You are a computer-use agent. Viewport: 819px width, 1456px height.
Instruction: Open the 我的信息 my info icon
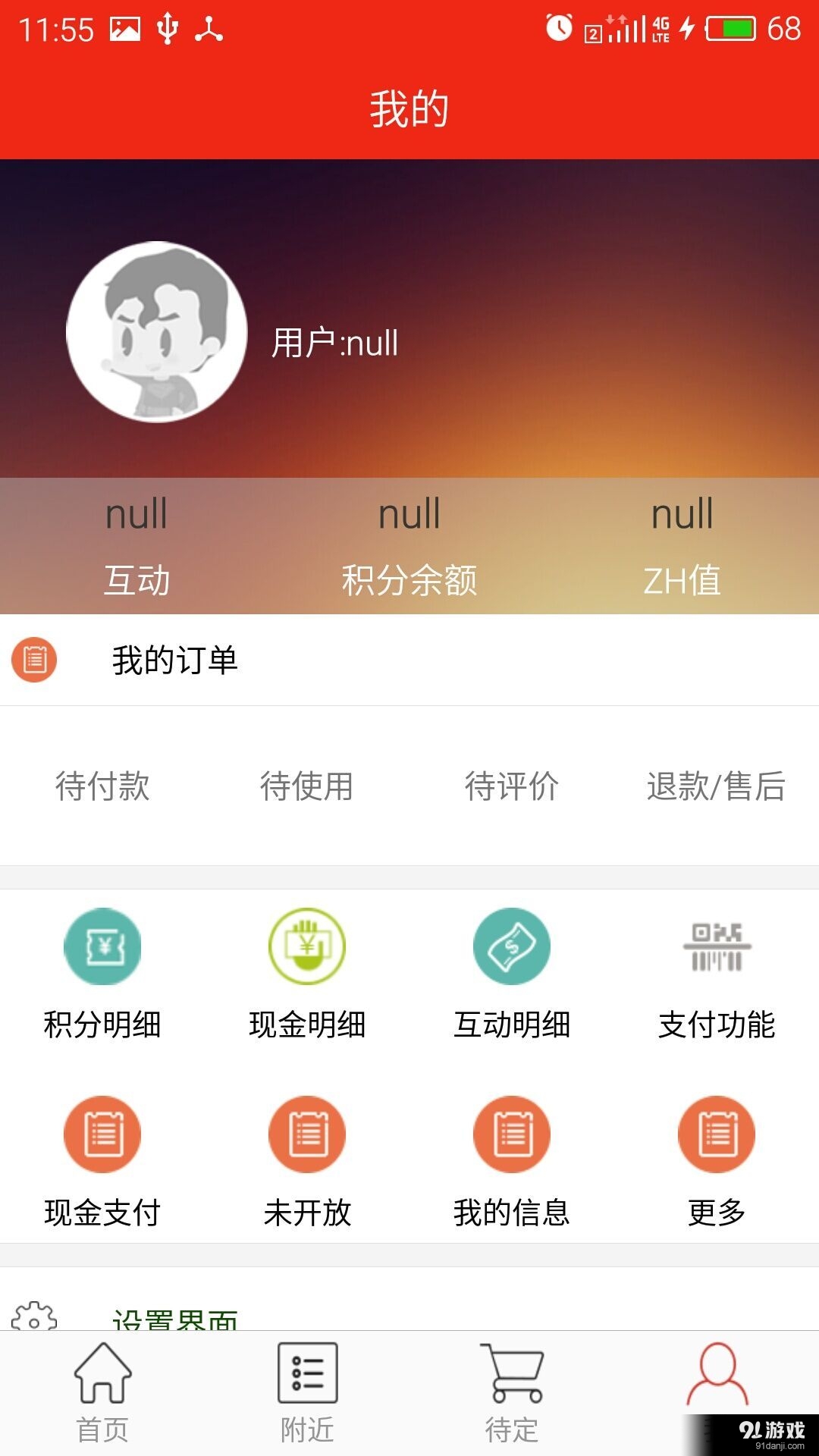[512, 1134]
